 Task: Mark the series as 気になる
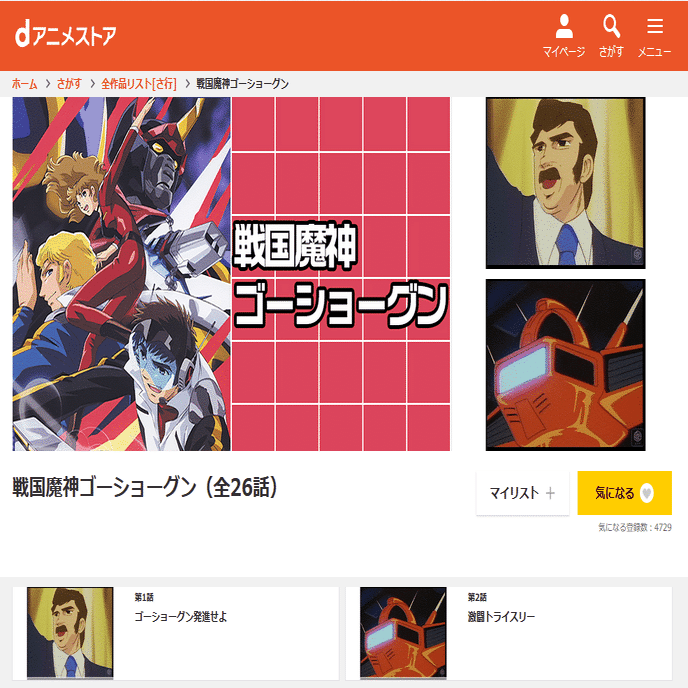coord(624,493)
